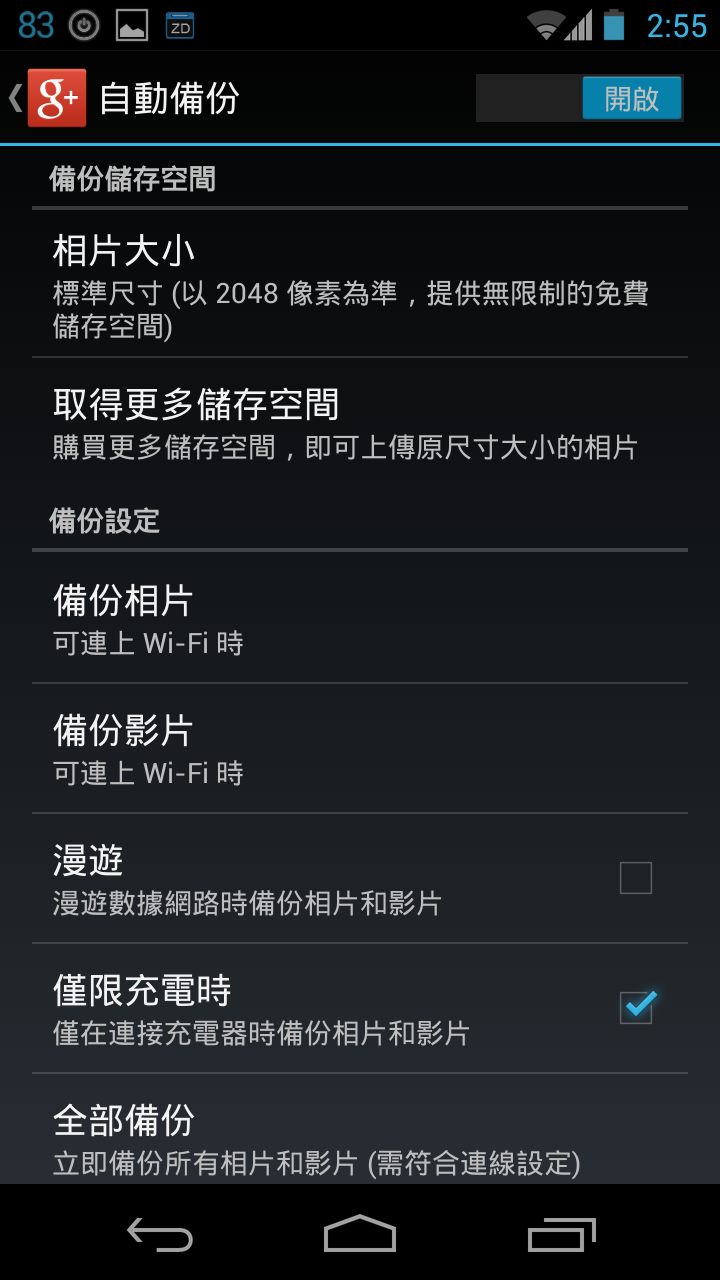
Task: Open 取得更多儲存空間
Action: point(360,422)
